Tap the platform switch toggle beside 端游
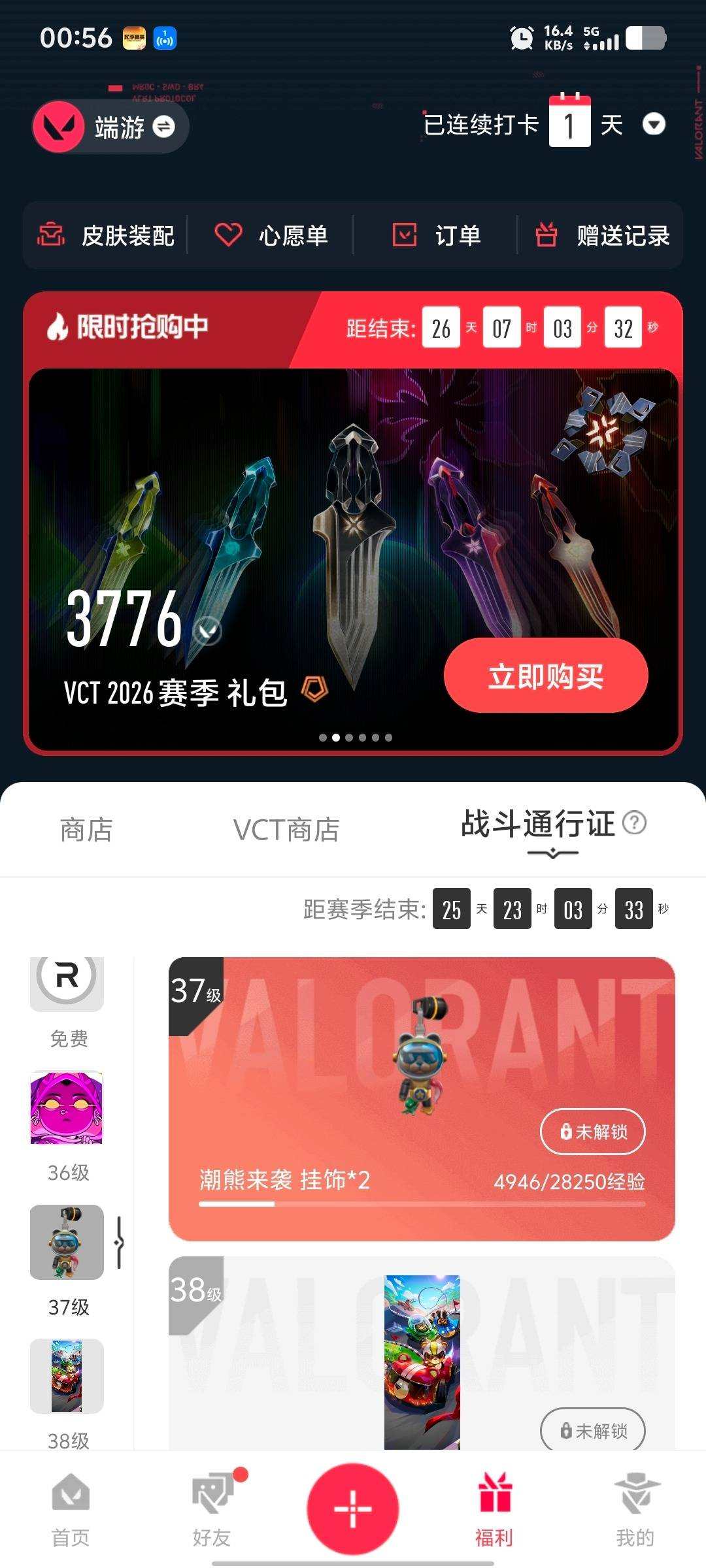Screen dimensions: 706x1568 [165, 126]
